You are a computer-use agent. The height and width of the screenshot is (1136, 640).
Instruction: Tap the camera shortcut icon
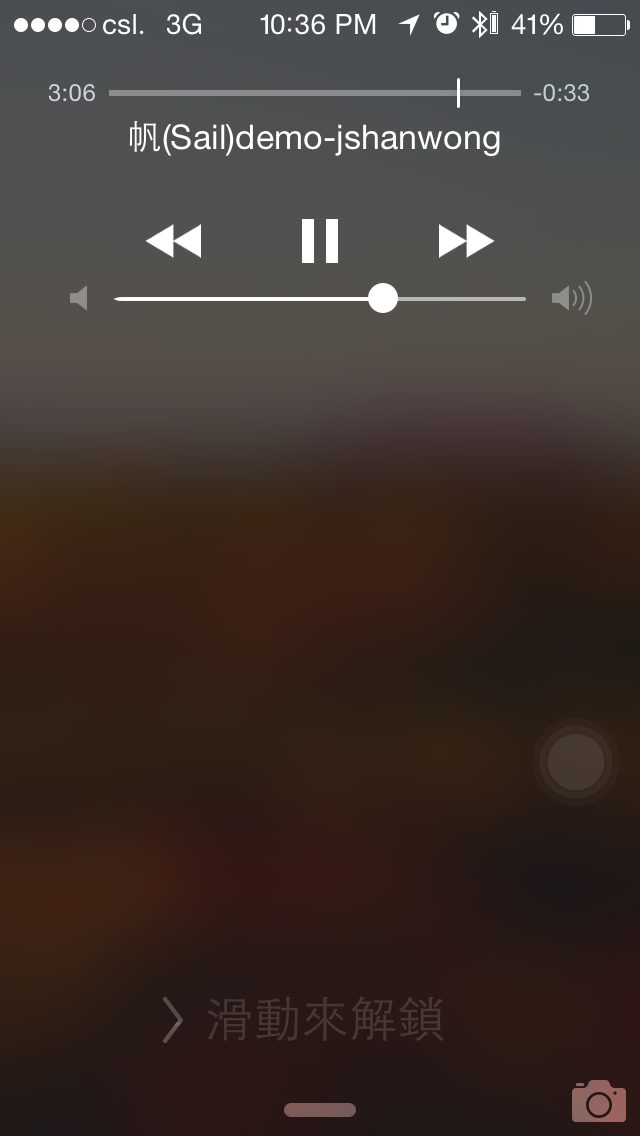tap(598, 1101)
